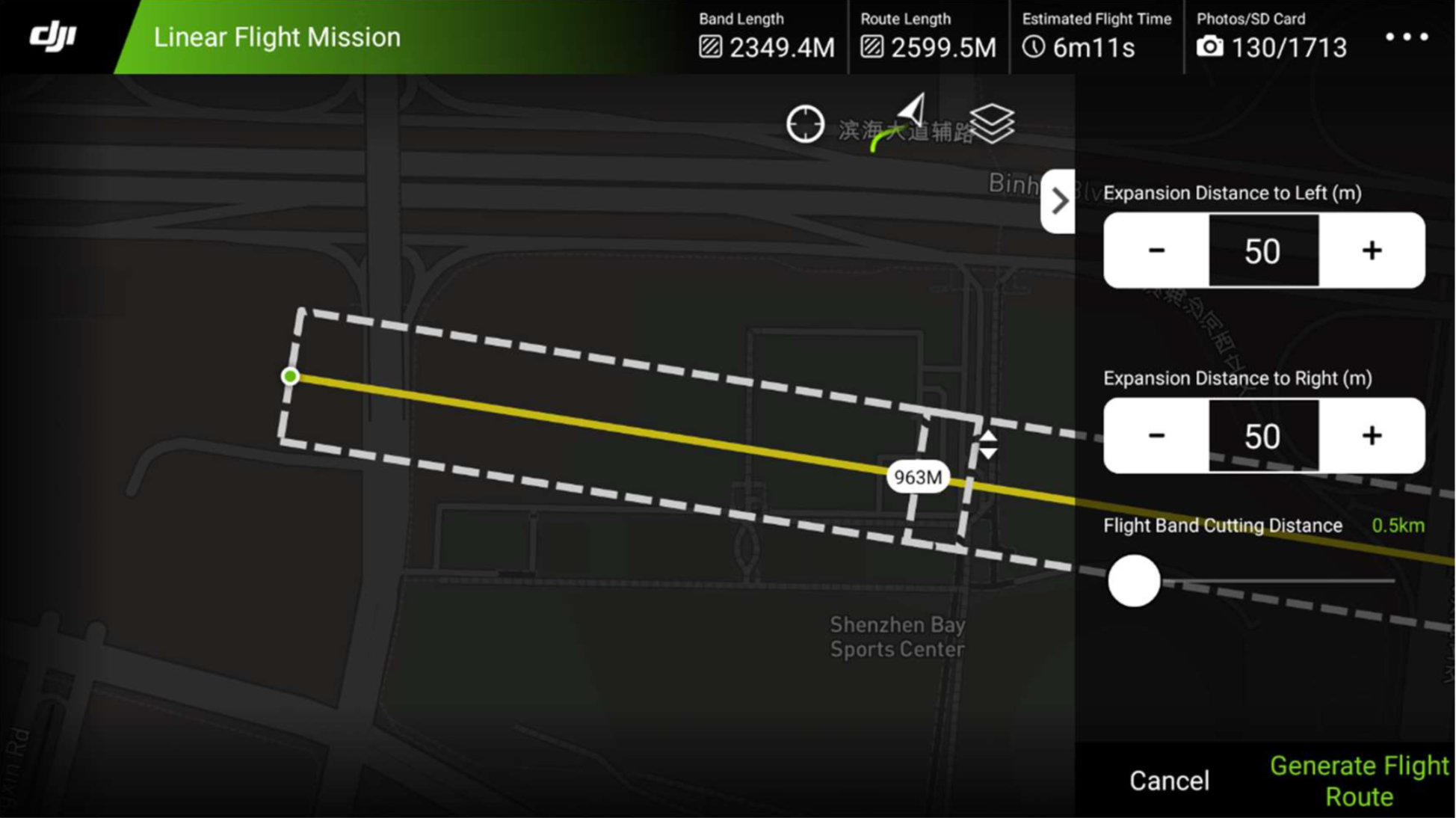The width and height of the screenshot is (1456, 818).
Task: Tap Generate Flight Route
Action: pos(1358,781)
